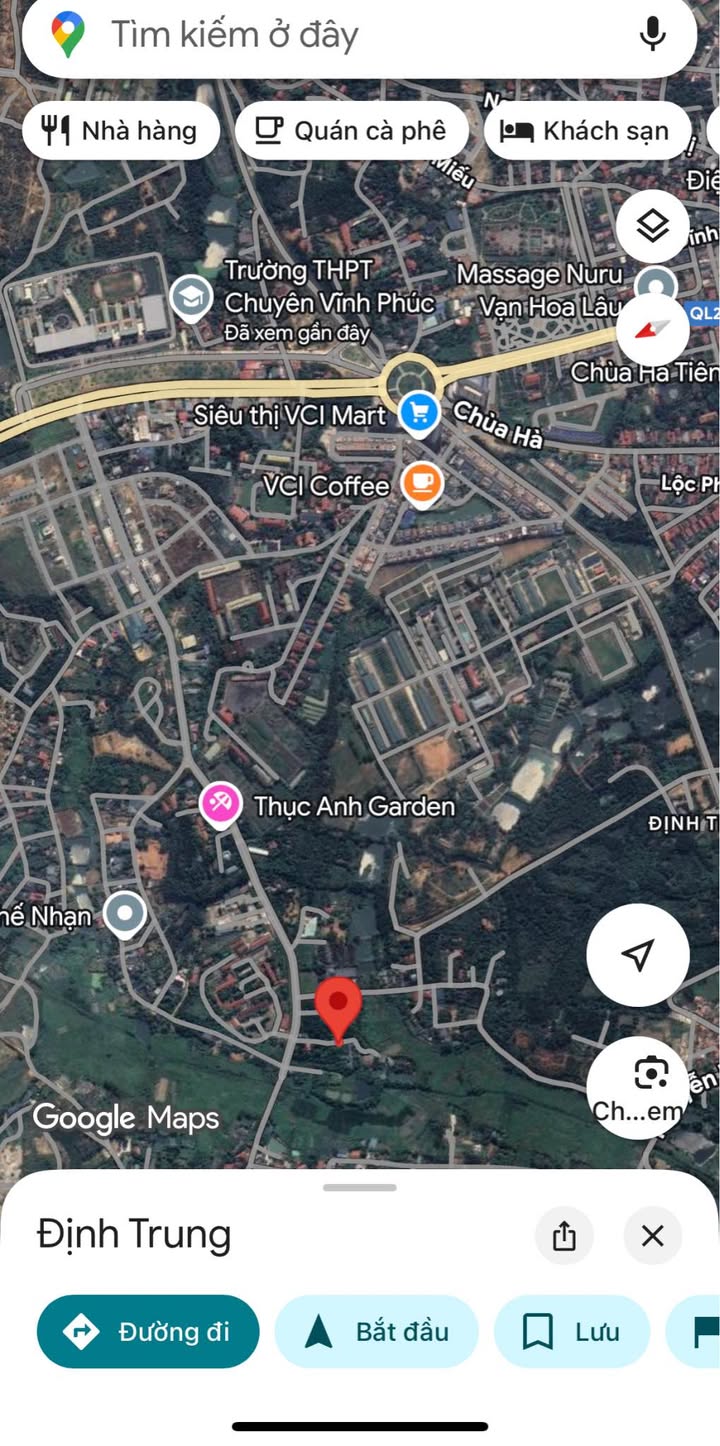The height and width of the screenshot is (1446, 720).
Task: Open the Trường THPT Chuyên Vĩnh Phúc marker
Action: [189, 298]
